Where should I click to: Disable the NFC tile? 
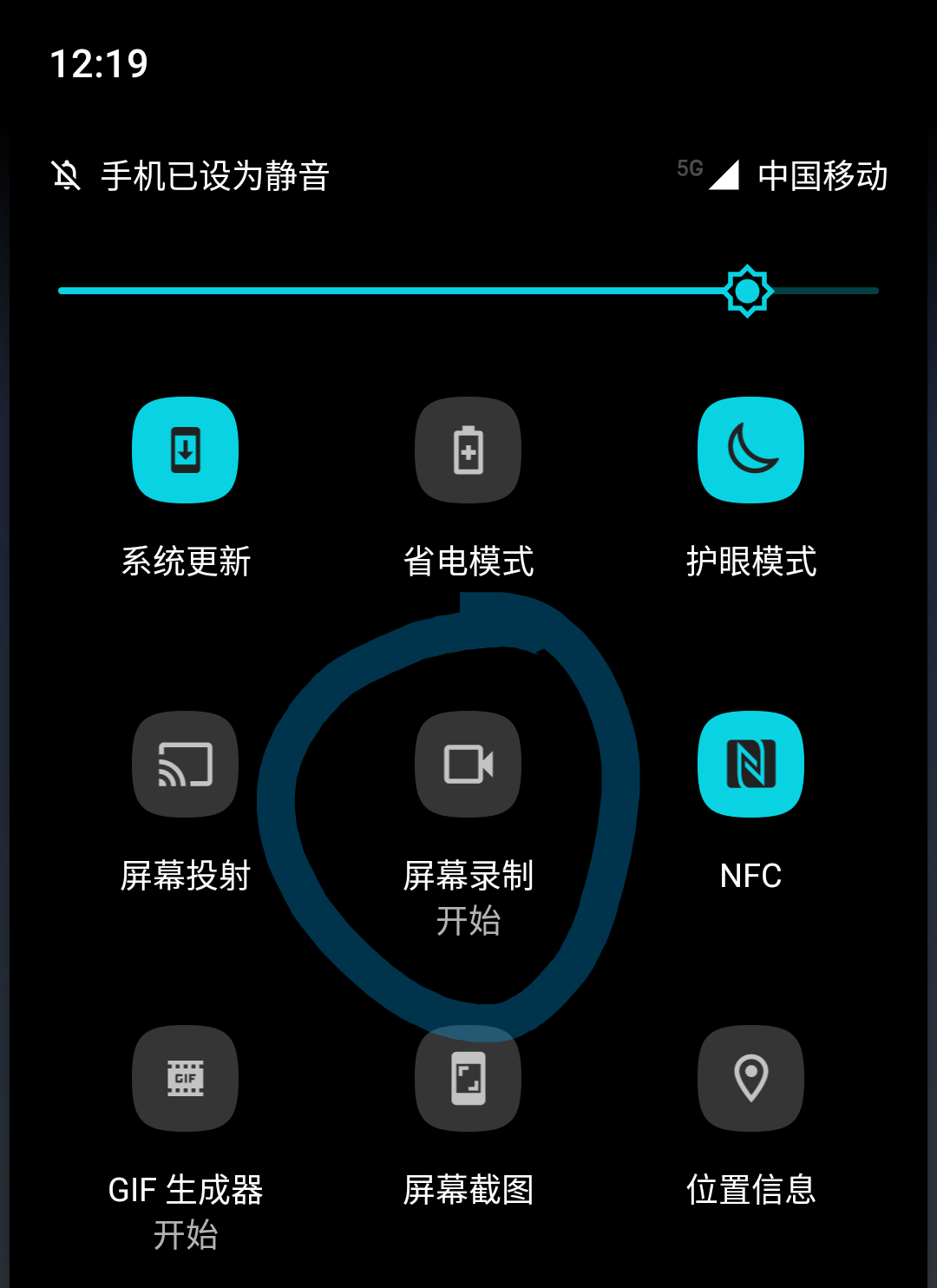[751, 765]
